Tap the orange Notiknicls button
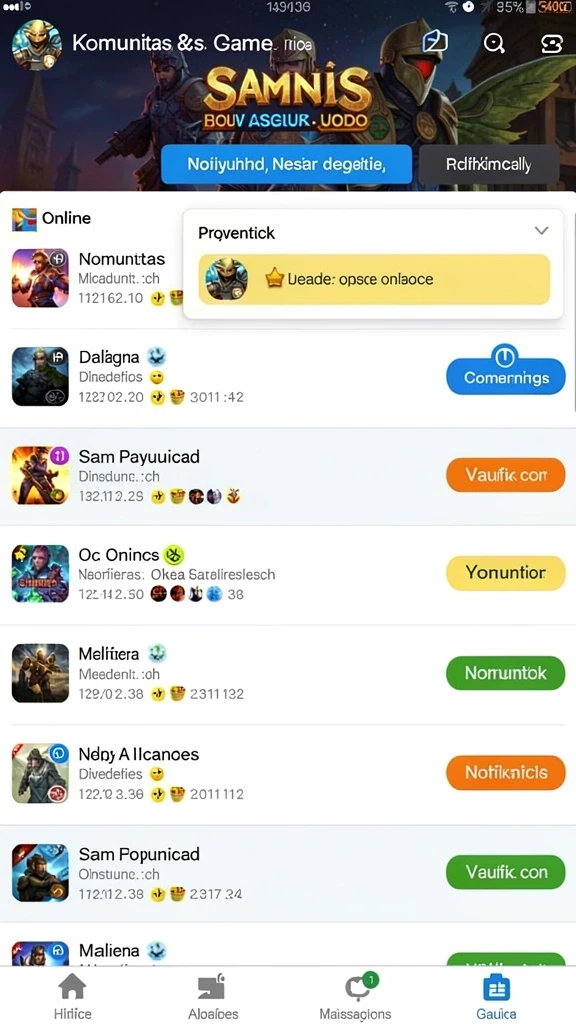 click(x=505, y=773)
